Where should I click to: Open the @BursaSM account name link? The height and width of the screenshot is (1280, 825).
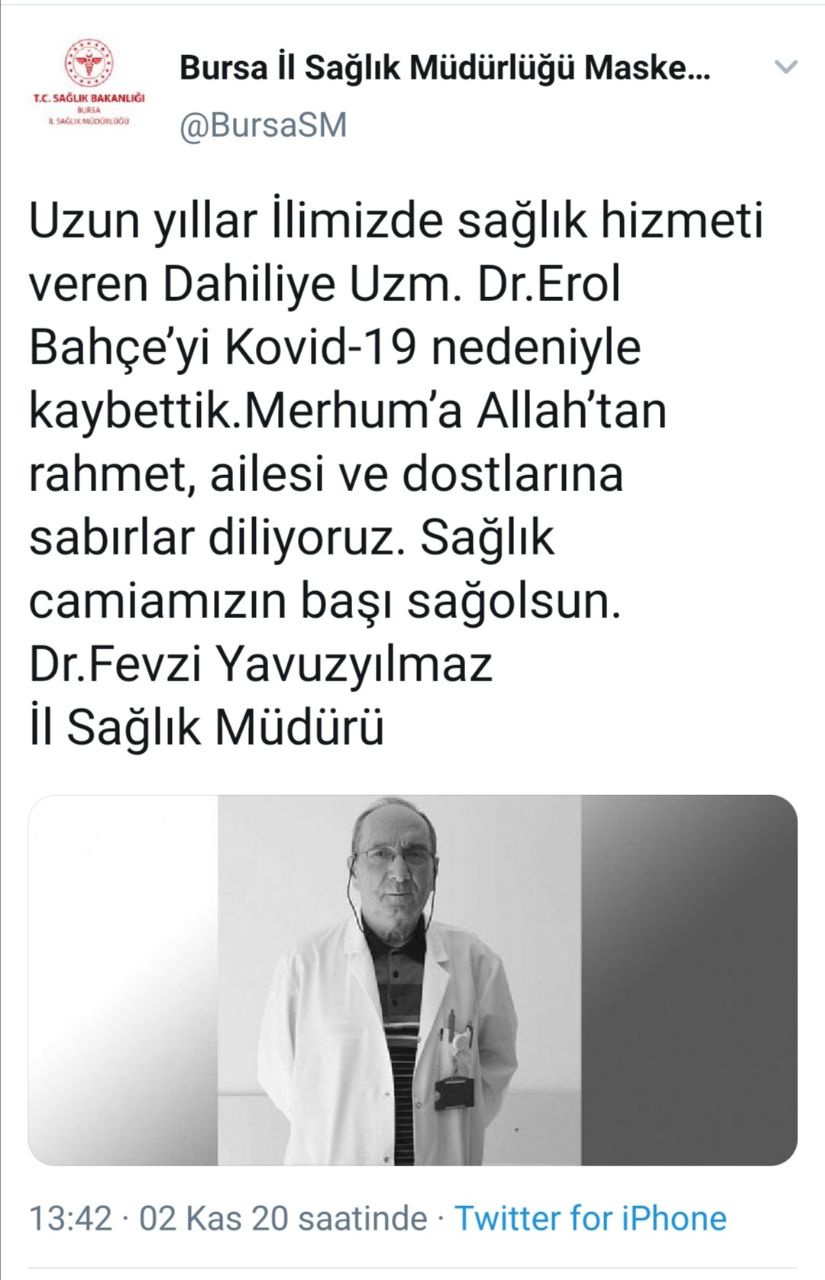(x=262, y=126)
